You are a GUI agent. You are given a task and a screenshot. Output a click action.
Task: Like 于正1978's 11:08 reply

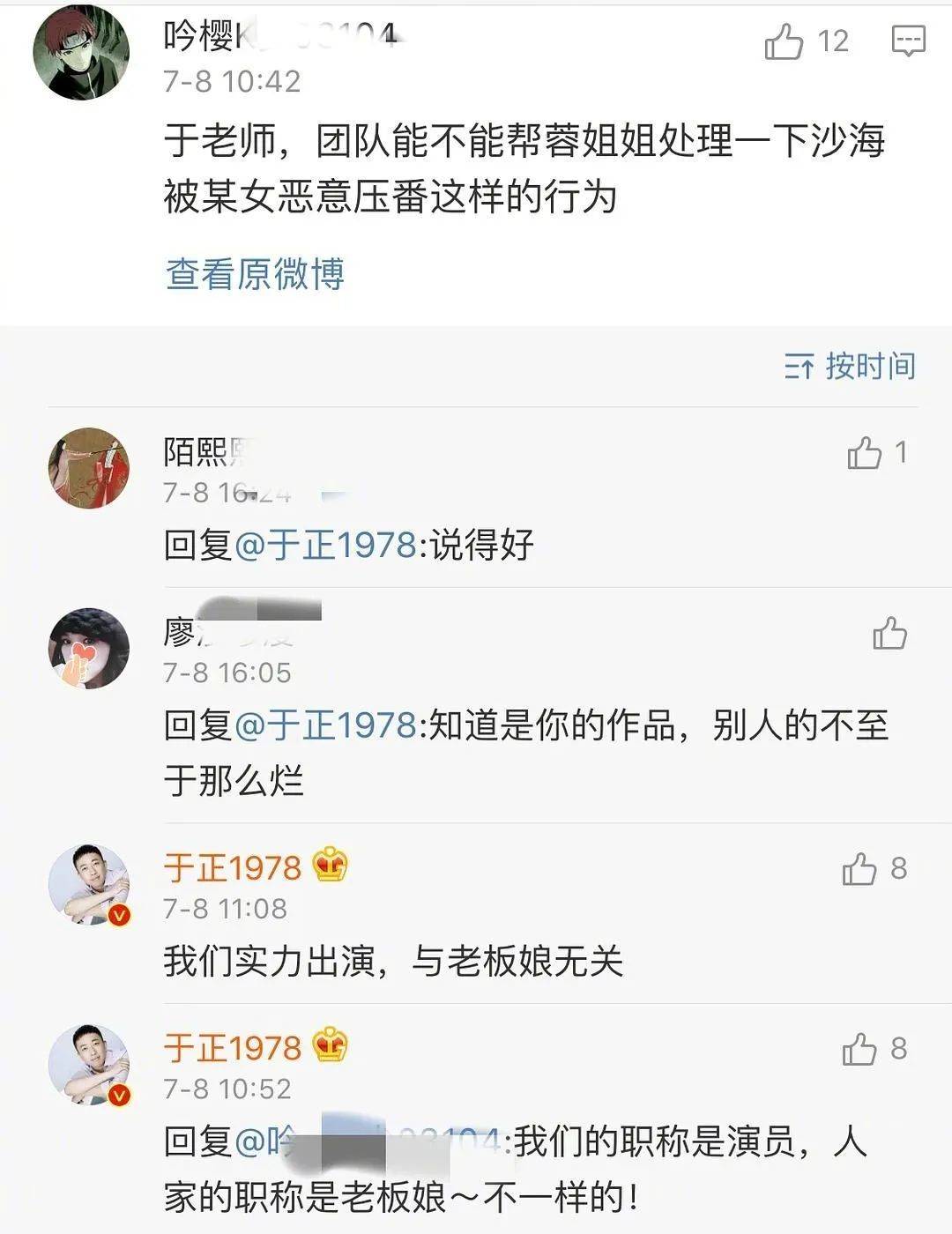[859, 869]
